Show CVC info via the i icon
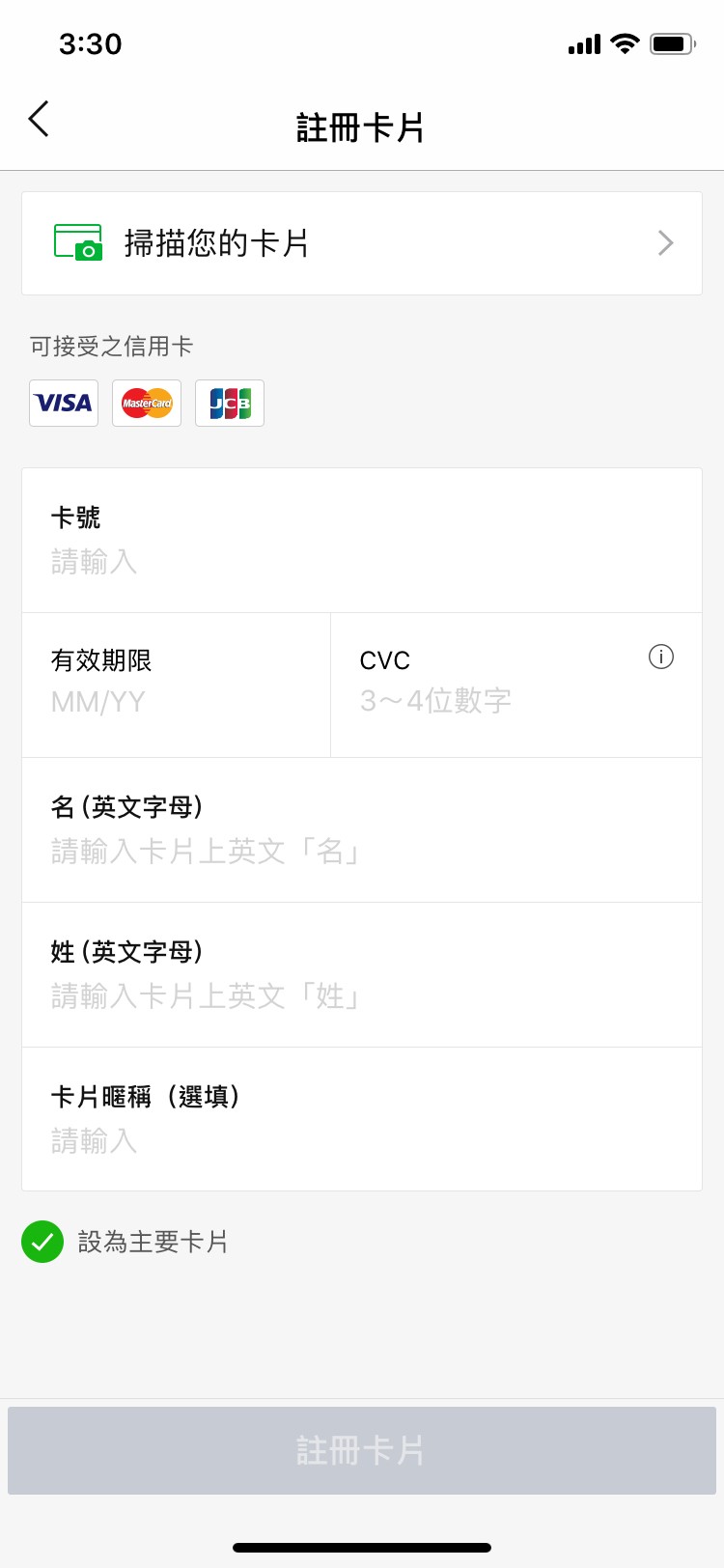724x1568 pixels. point(661,657)
